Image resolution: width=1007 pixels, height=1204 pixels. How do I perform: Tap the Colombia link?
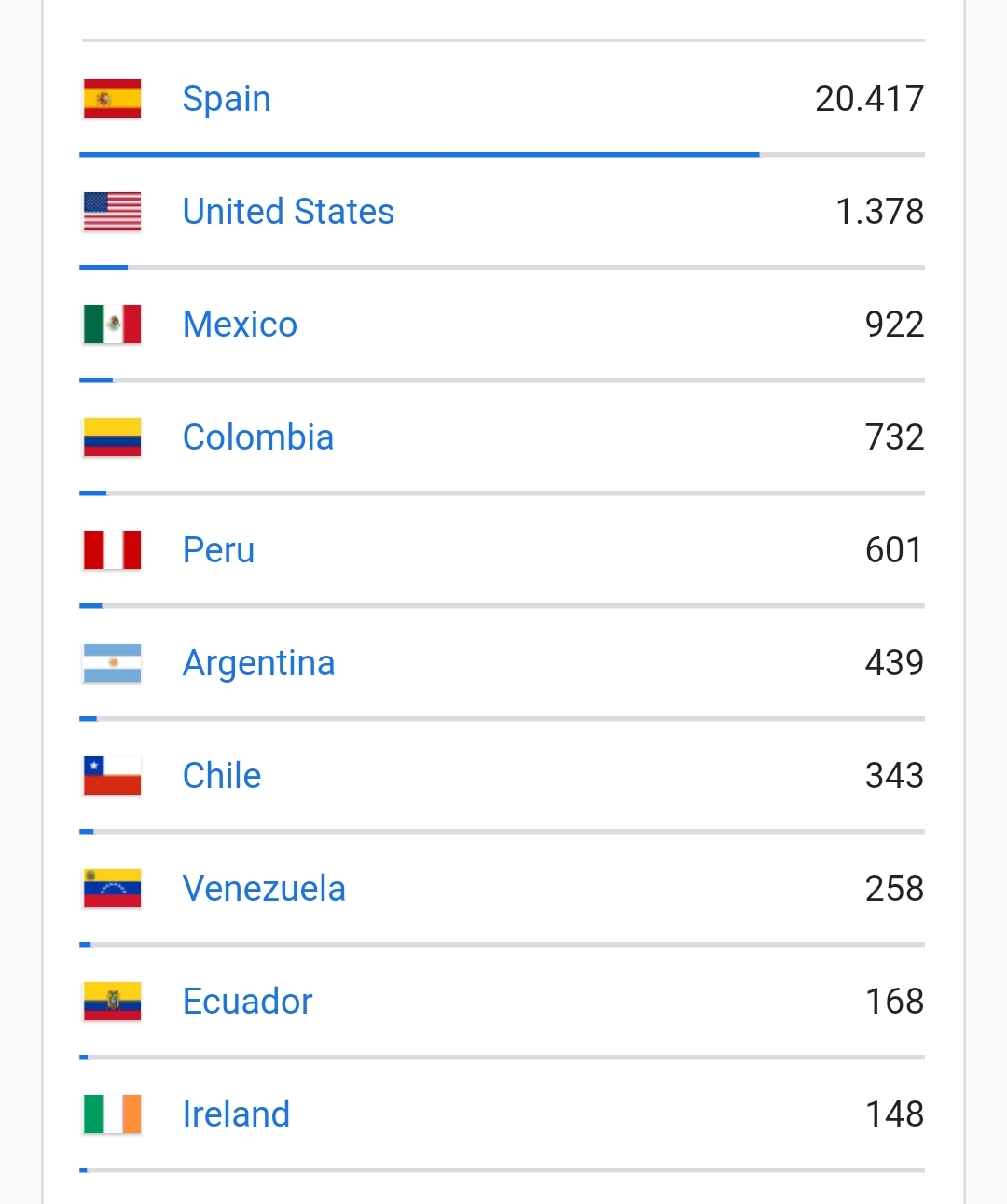point(257,437)
